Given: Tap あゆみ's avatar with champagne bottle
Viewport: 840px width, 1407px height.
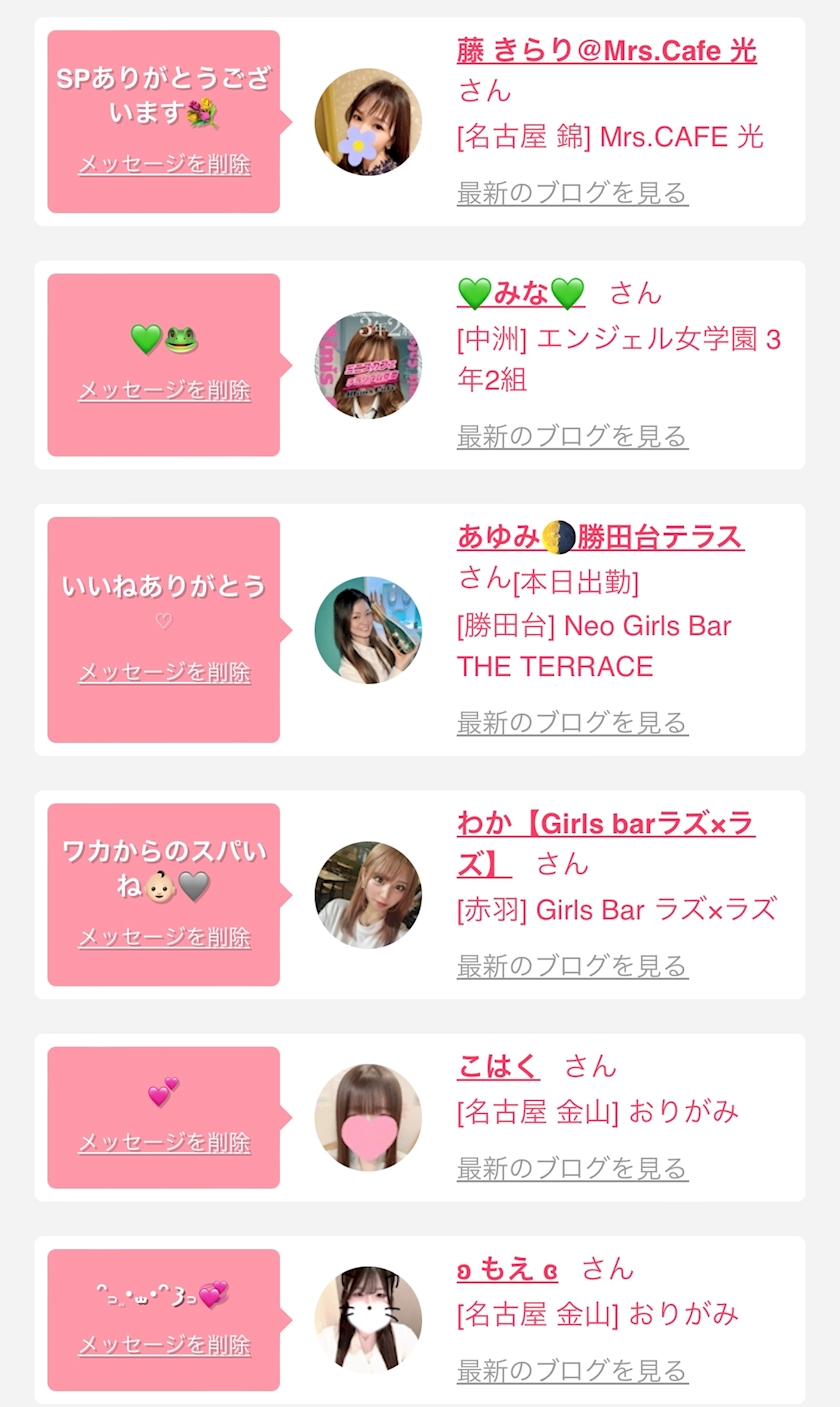Looking at the screenshot, I should click(x=368, y=630).
